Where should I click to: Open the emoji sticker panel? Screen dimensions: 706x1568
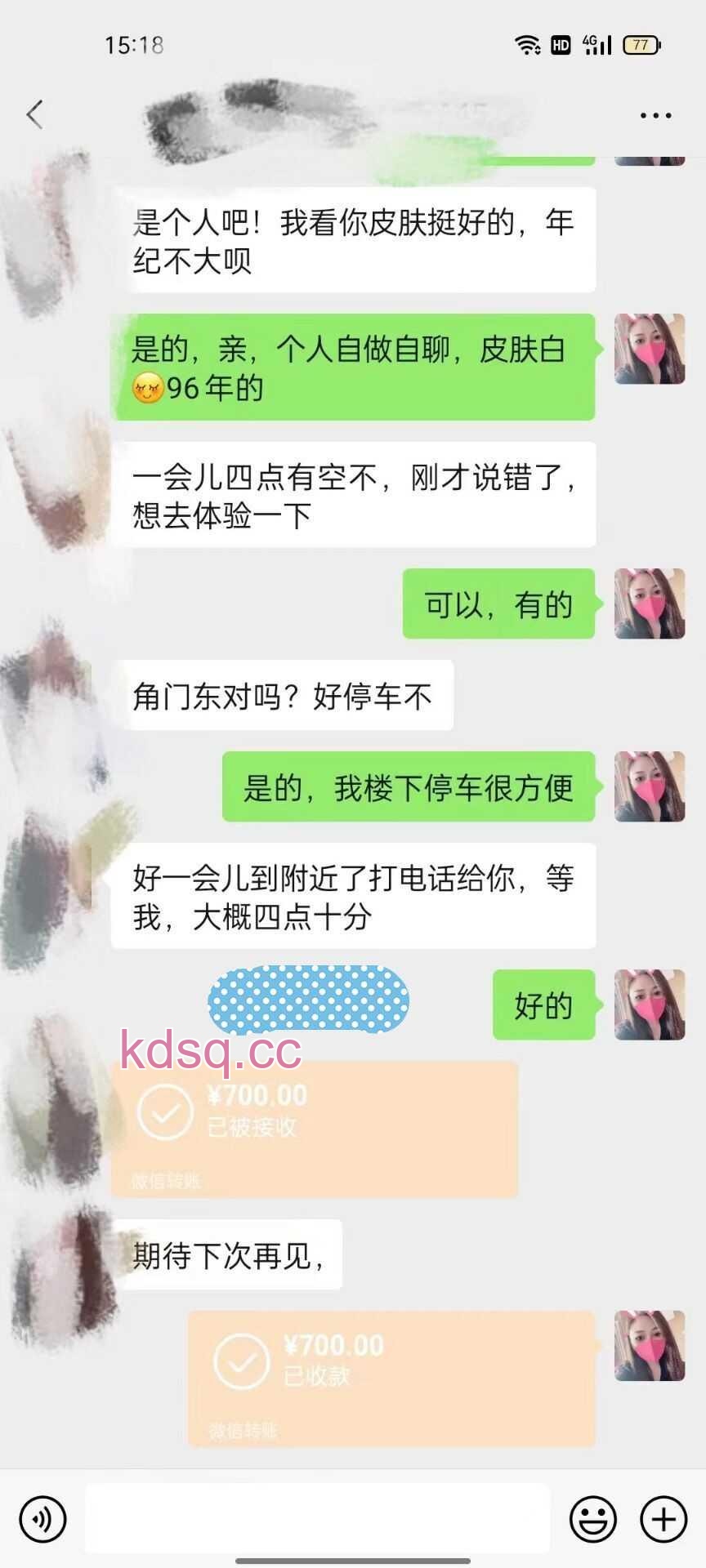[x=593, y=1519]
